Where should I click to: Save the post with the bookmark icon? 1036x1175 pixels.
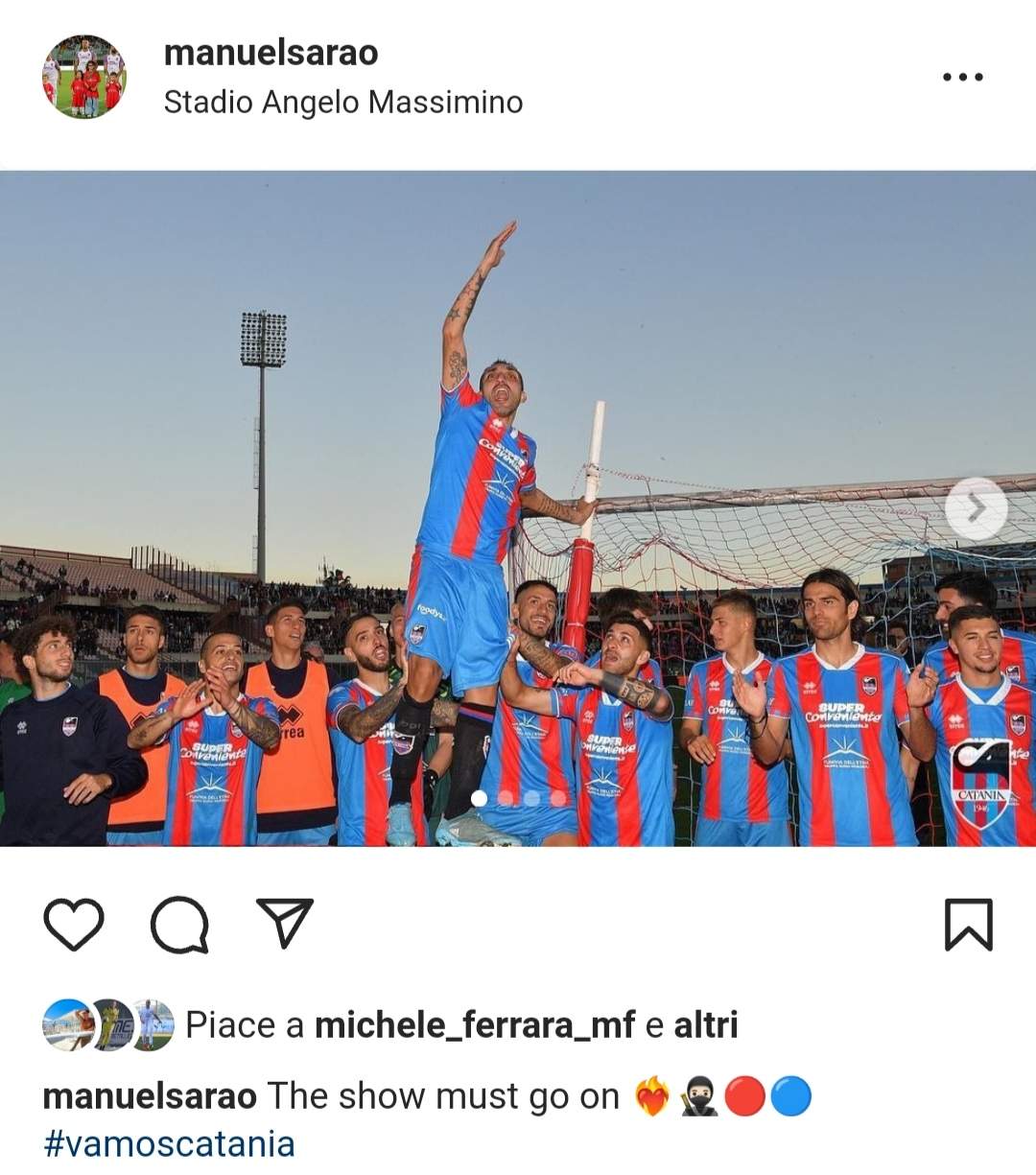(968, 924)
